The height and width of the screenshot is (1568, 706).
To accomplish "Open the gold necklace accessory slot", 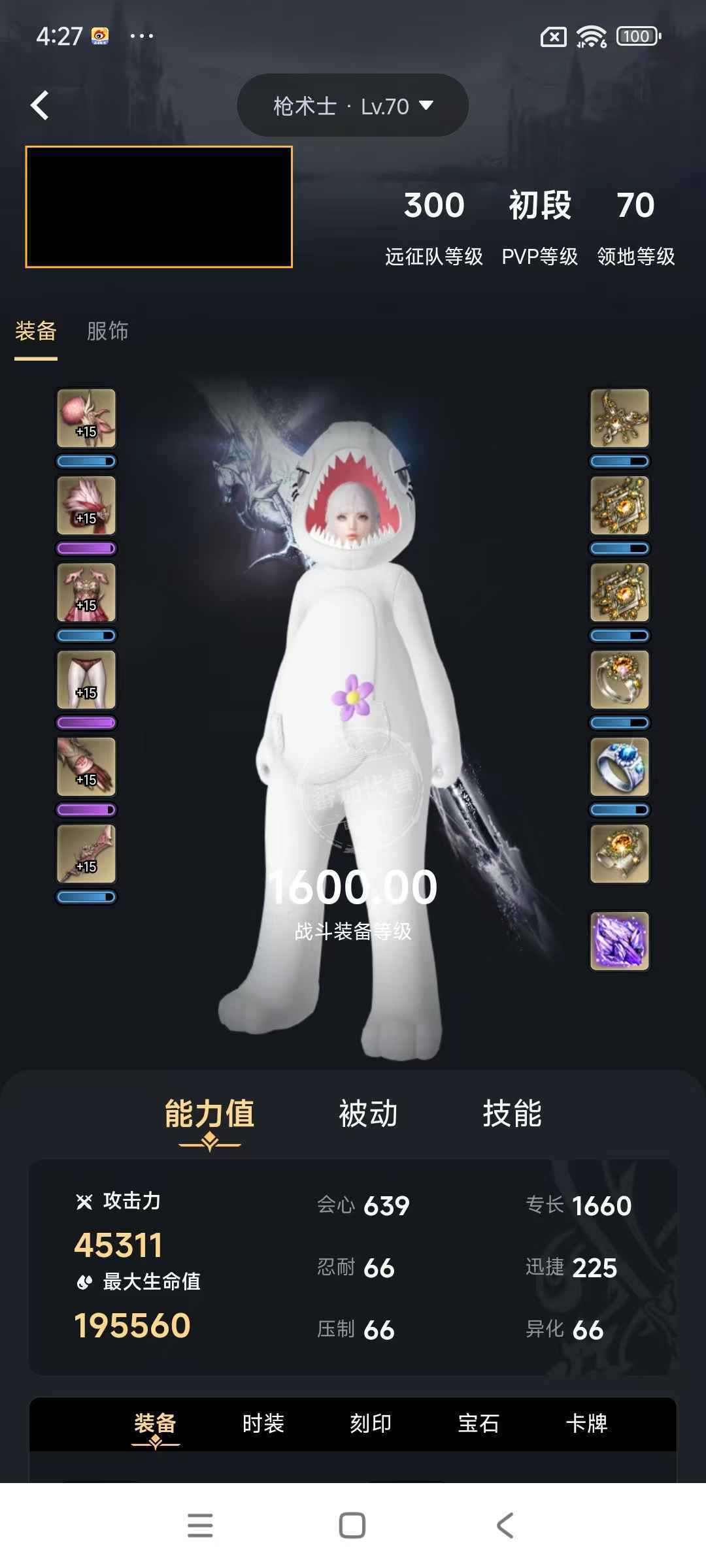I will coord(619,418).
